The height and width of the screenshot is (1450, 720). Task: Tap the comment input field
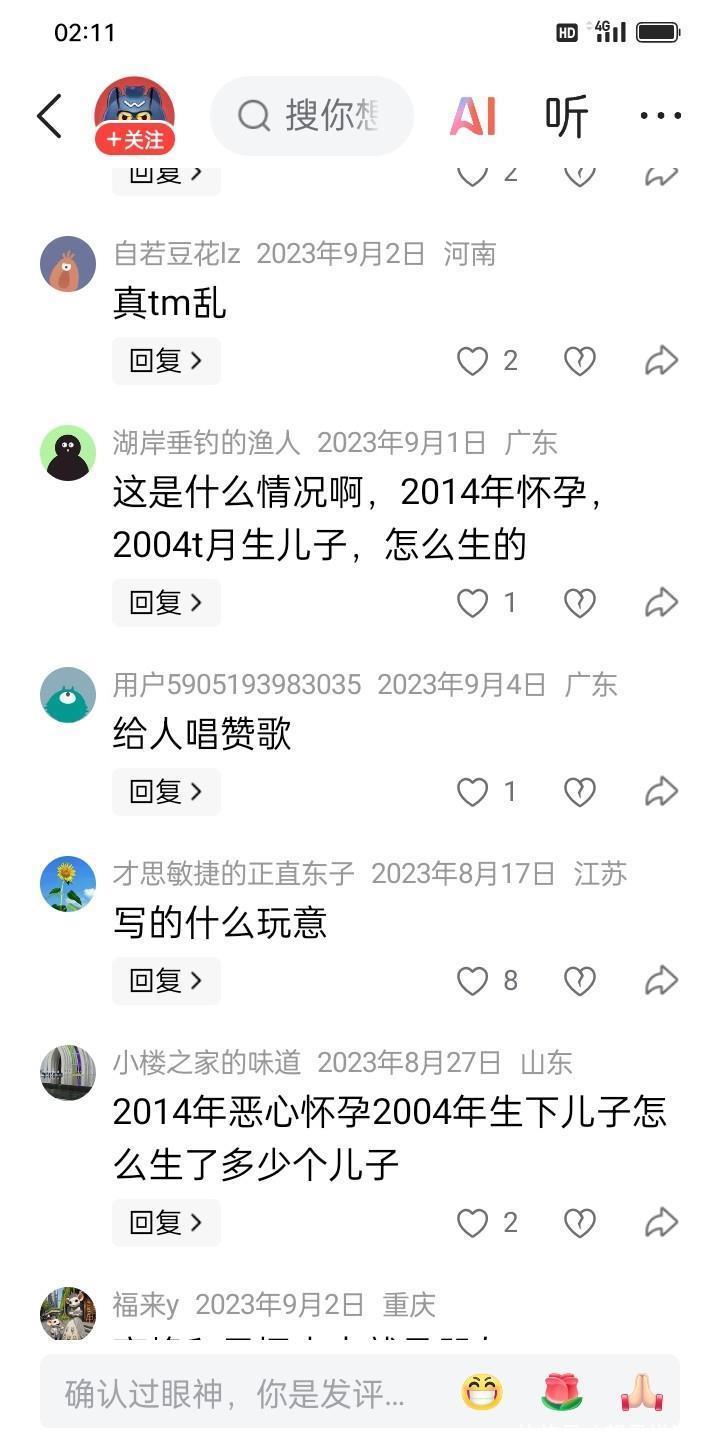tap(235, 1393)
